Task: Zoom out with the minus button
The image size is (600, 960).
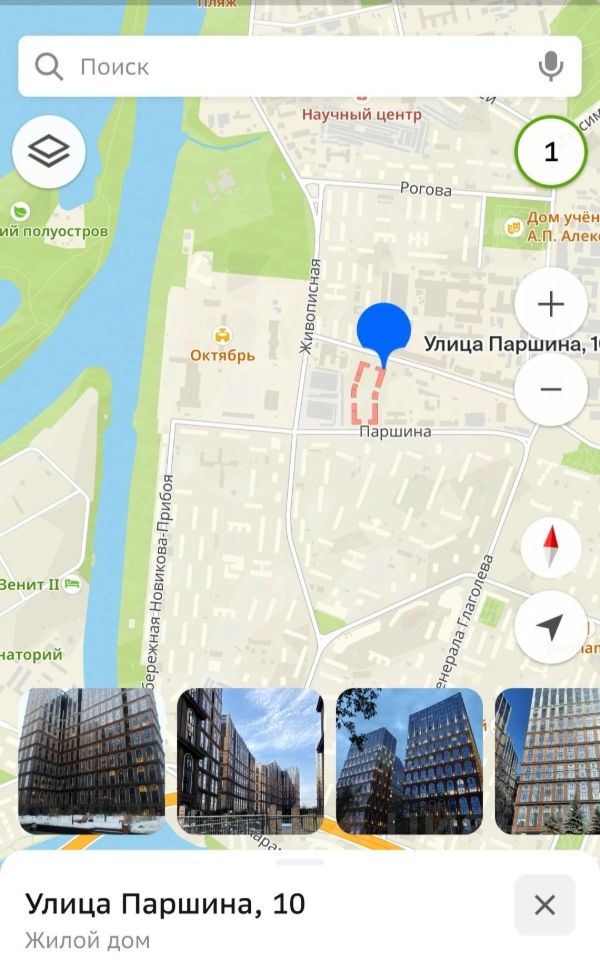Action: [x=551, y=389]
